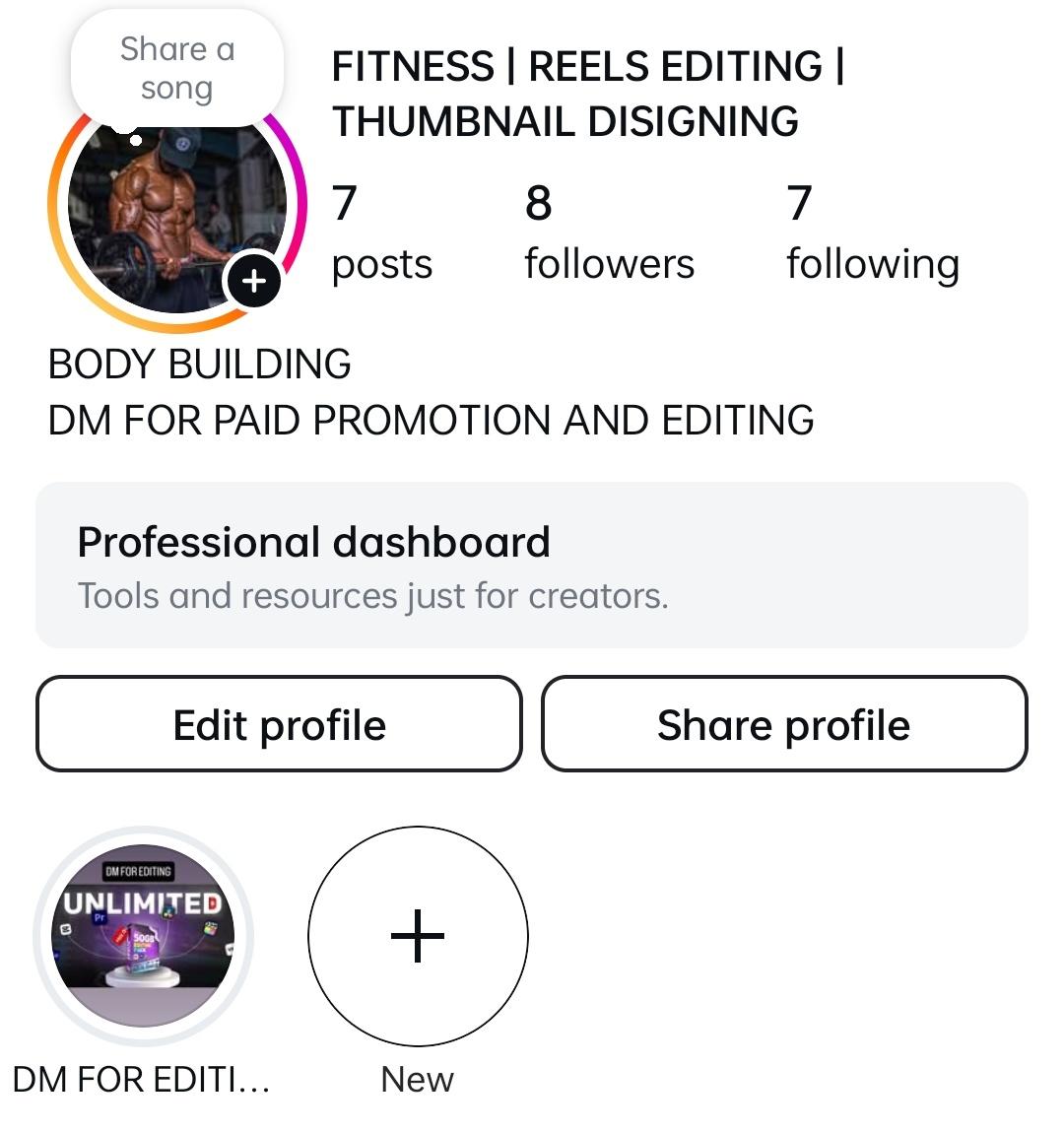Viewport: 1064px width, 1133px height.
Task: Tap the plus badge on the profile picture
Action: click(254, 282)
